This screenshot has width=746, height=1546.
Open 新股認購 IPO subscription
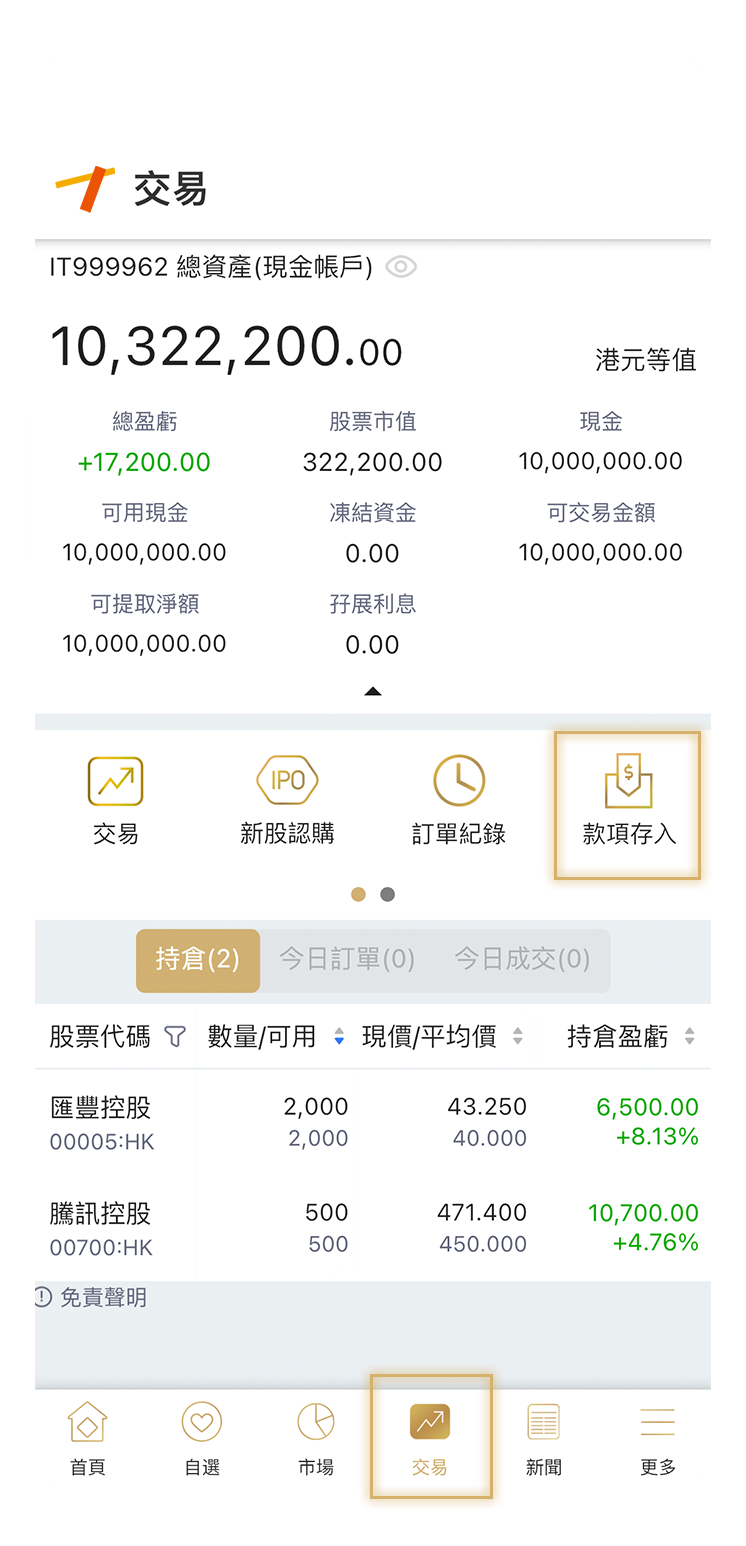click(x=287, y=802)
